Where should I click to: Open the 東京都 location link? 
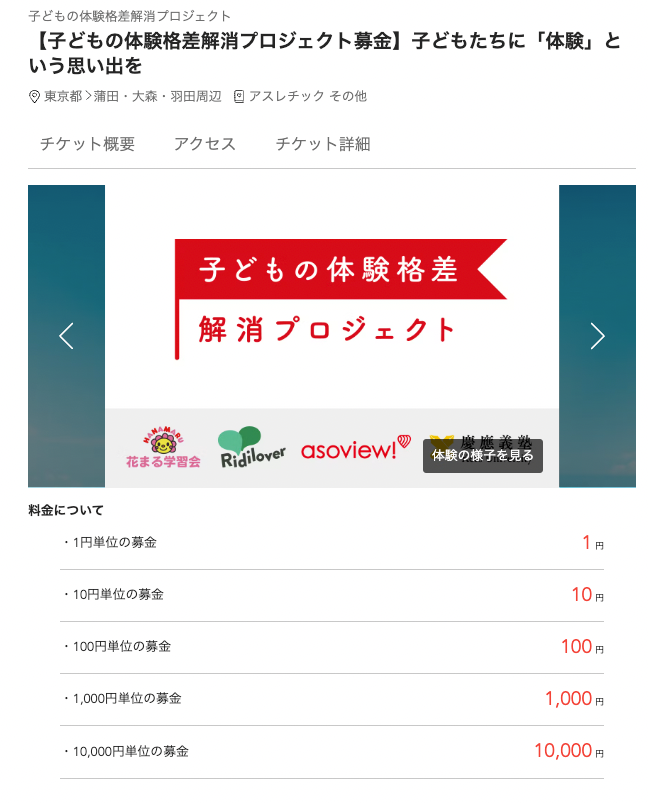coord(63,96)
